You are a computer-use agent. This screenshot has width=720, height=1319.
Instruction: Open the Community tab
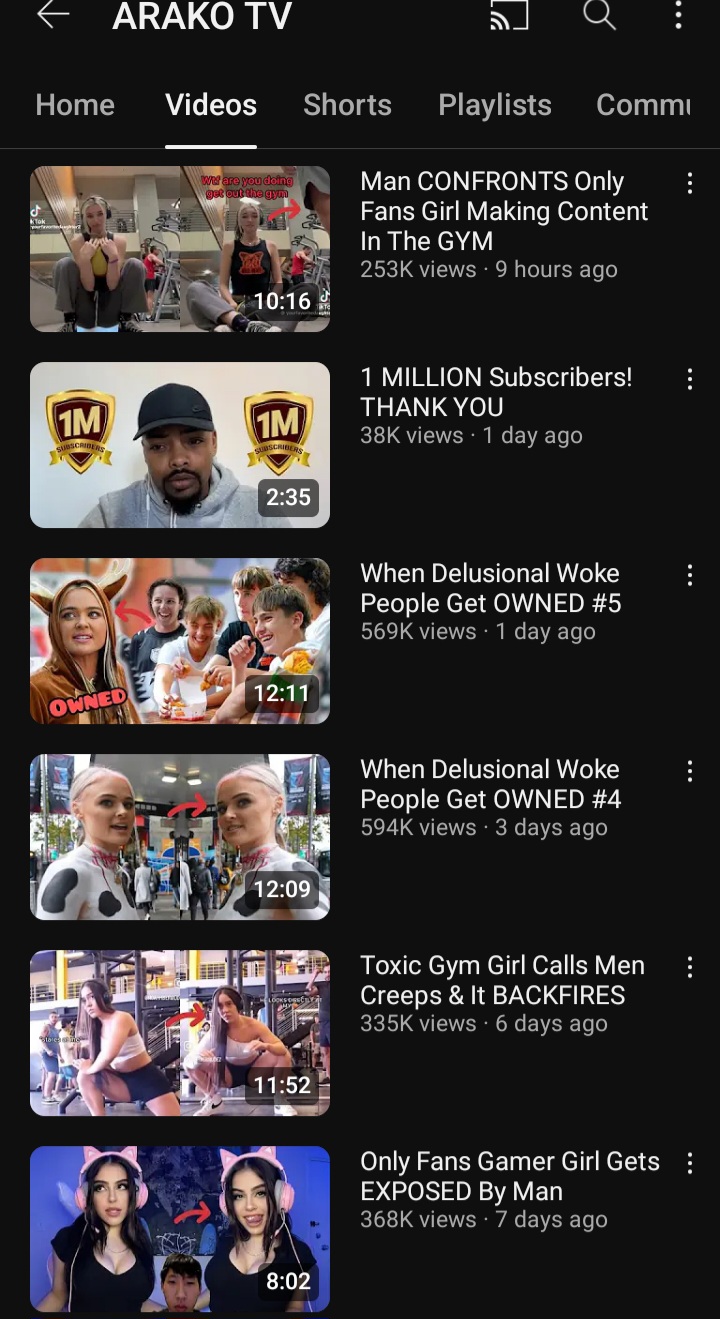tap(644, 105)
